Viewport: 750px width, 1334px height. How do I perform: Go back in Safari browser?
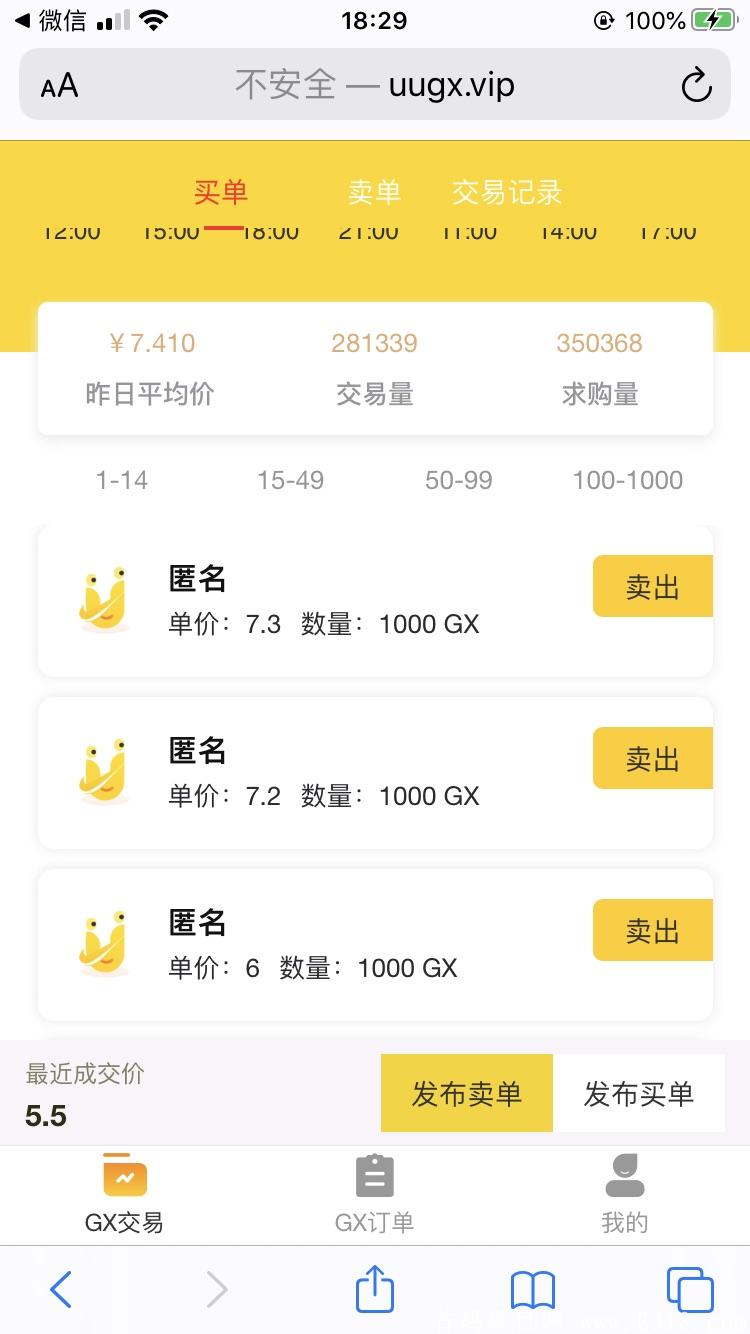coord(61,1290)
